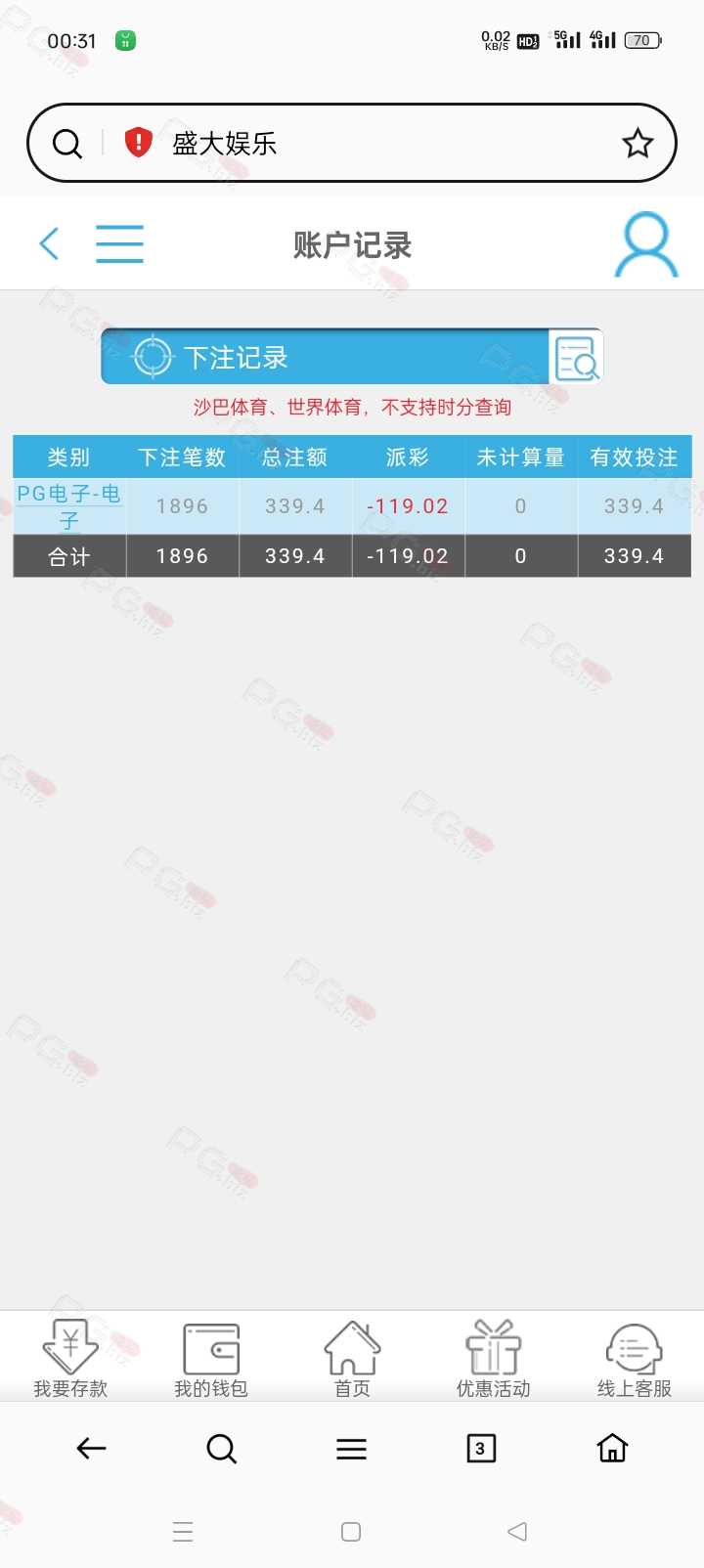Screen dimensions: 704x1568
Task: Contact 线上客服 online support
Action: tap(634, 1358)
